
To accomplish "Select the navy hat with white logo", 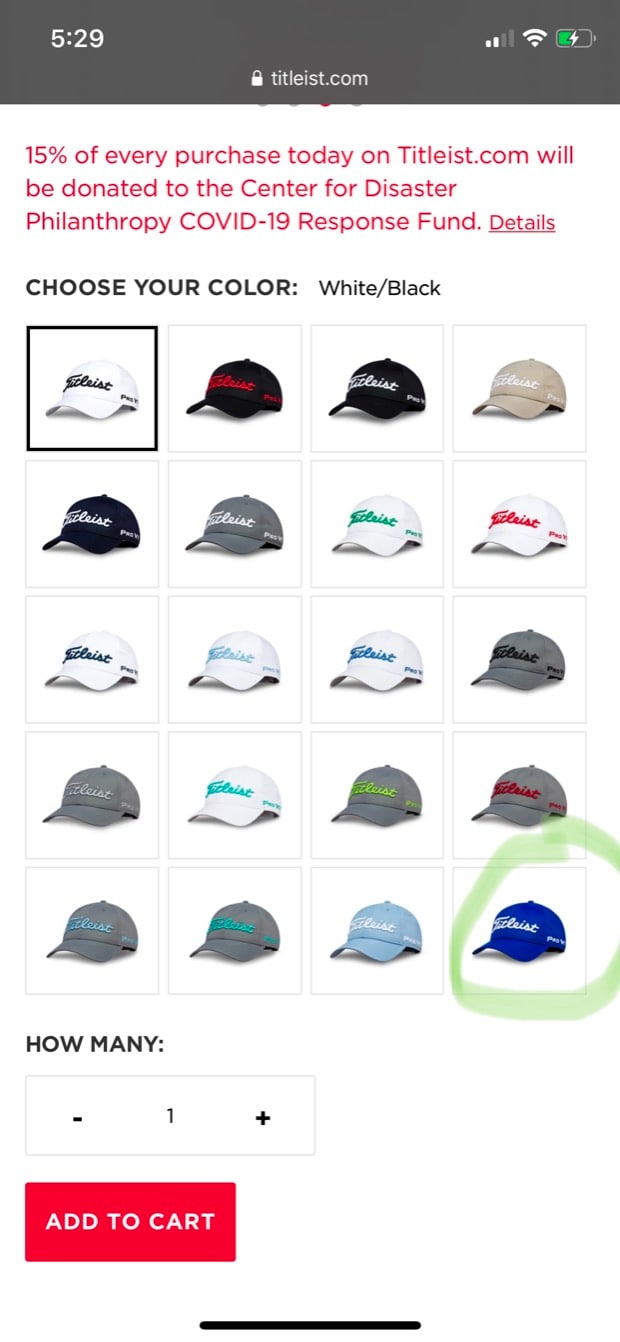I will click(92, 523).
